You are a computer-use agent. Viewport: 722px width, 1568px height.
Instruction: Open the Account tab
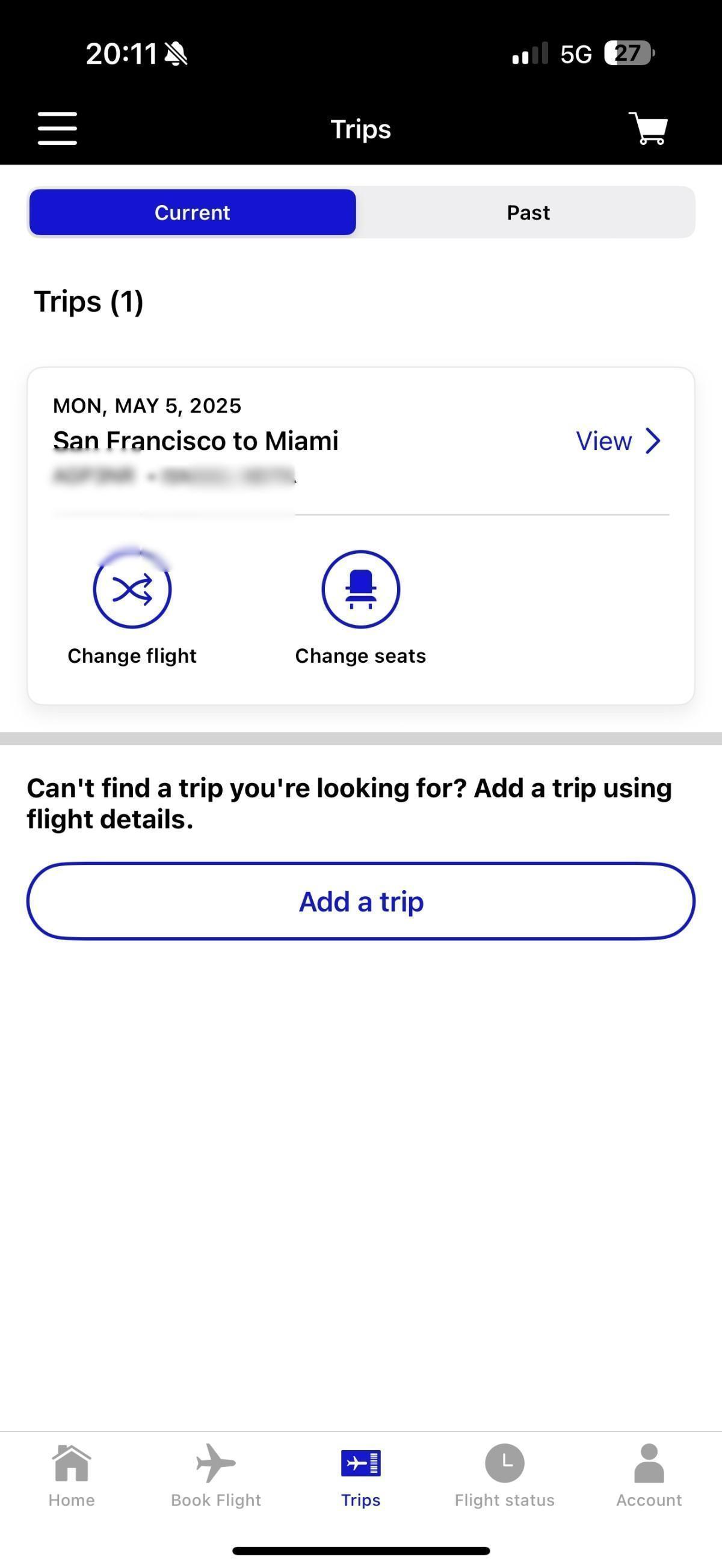click(649, 1475)
